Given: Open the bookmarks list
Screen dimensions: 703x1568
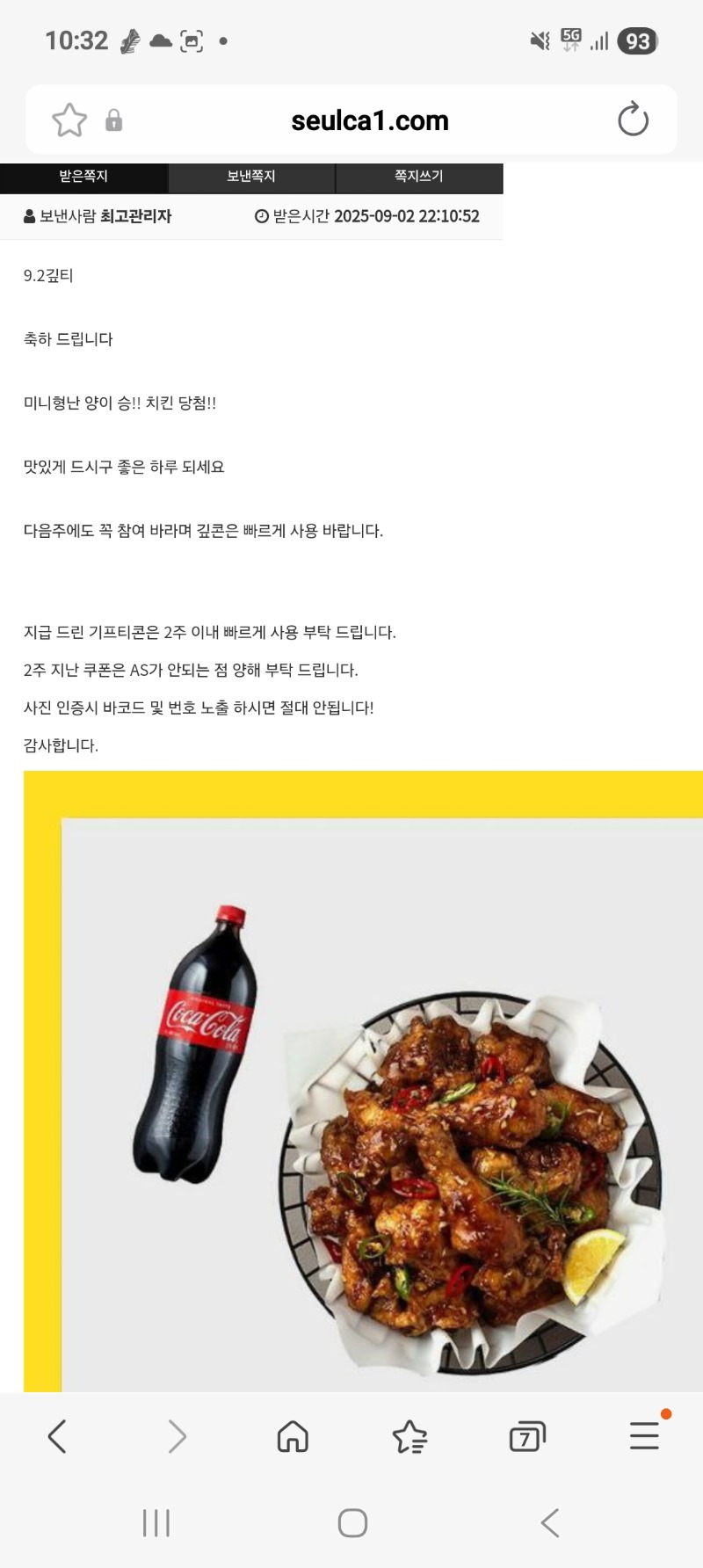Looking at the screenshot, I should (x=409, y=1437).
